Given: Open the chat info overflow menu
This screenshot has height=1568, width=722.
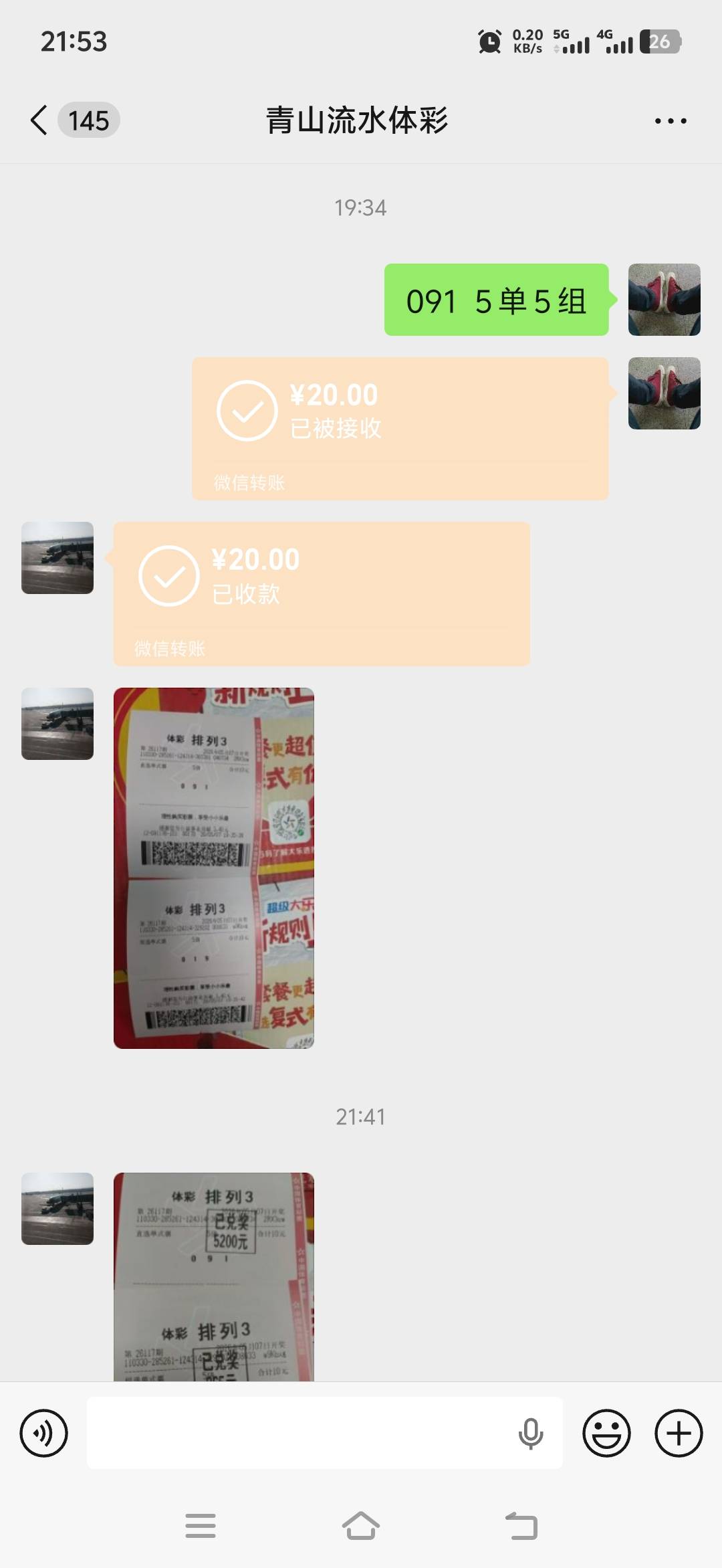Looking at the screenshot, I should point(671,121).
